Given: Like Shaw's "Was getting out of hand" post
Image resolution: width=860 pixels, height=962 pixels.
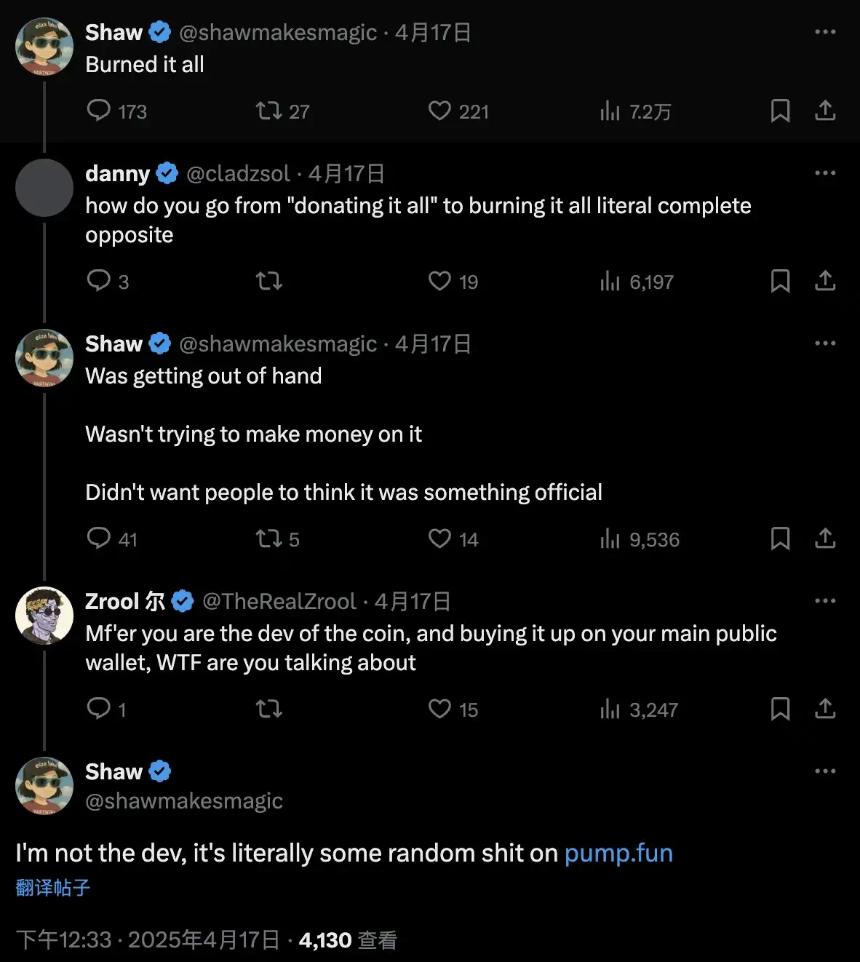Looking at the screenshot, I should 440,539.
